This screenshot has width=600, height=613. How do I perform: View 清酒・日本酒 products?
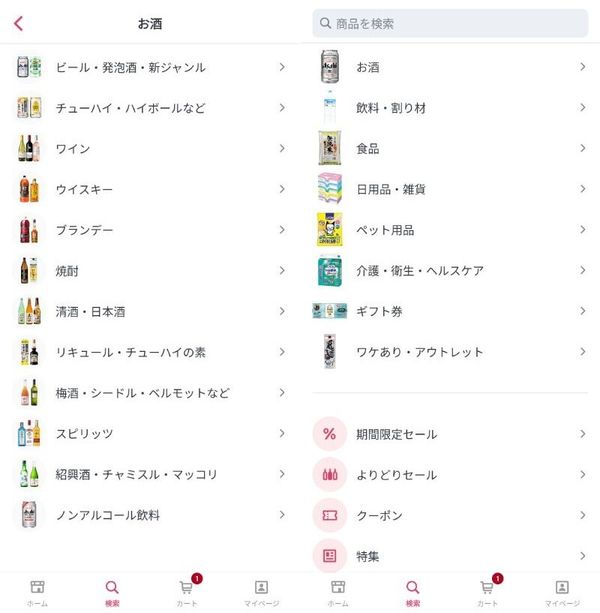click(x=150, y=312)
